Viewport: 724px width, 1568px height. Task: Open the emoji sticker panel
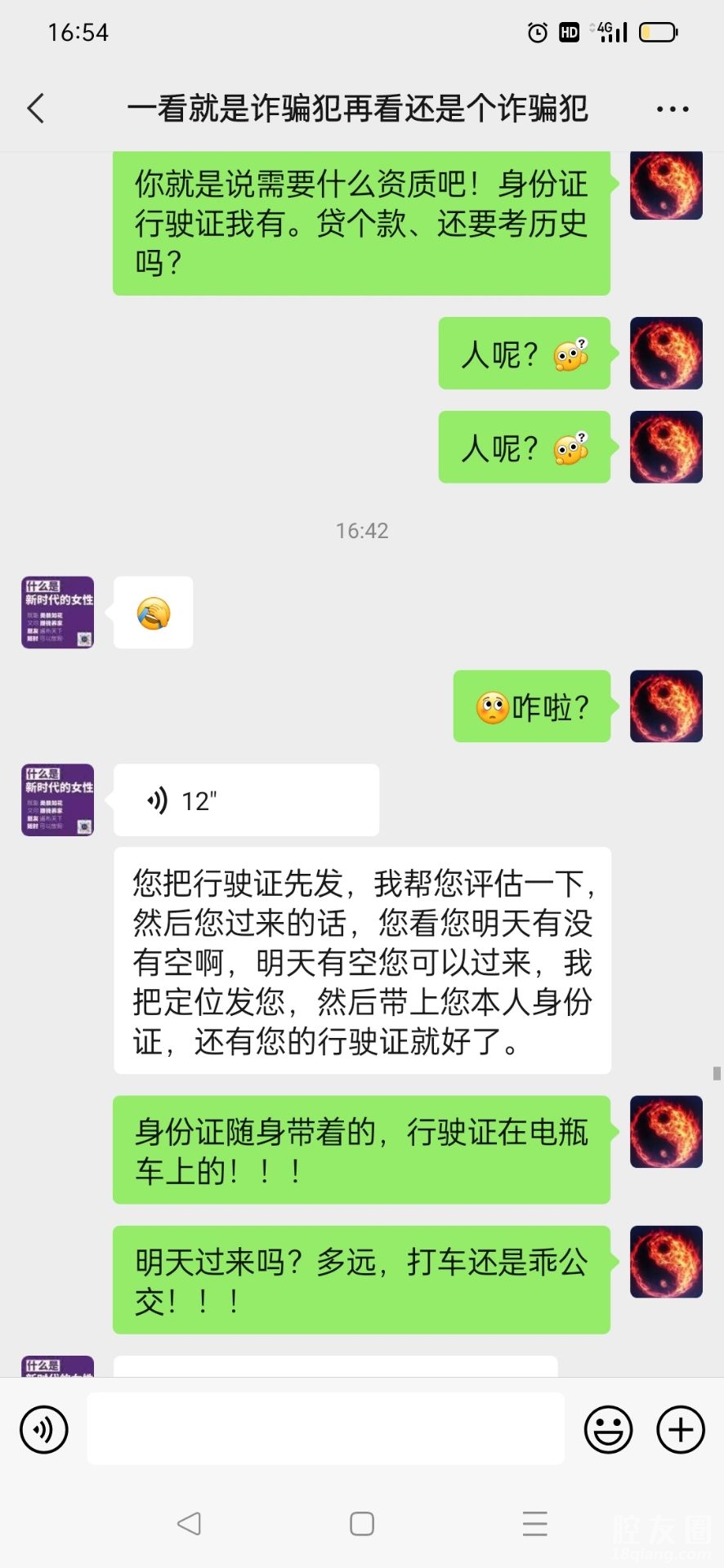point(608,1430)
